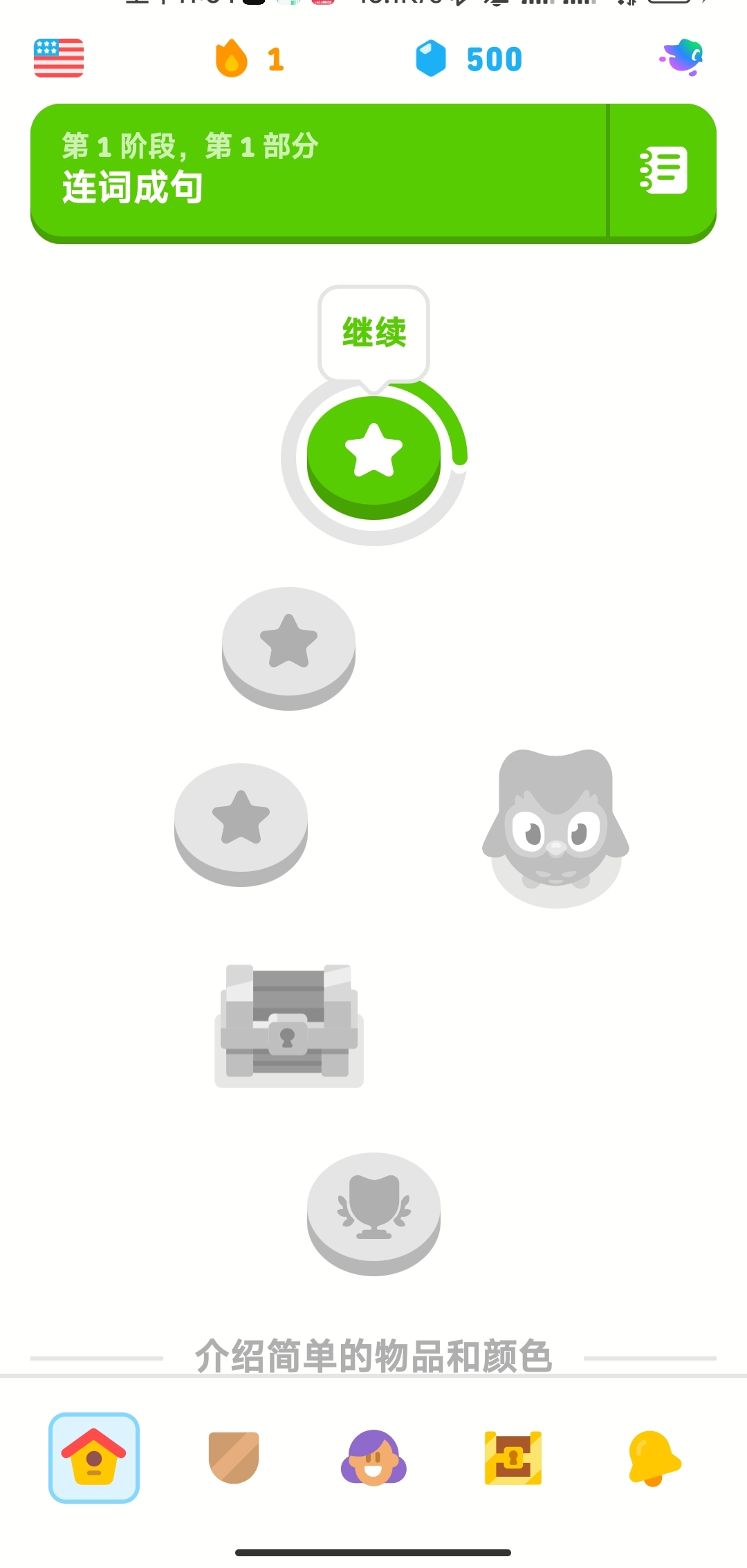This screenshot has width=747, height=1568.
Task: Open the notifications bell tab
Action: [653, 1457]
